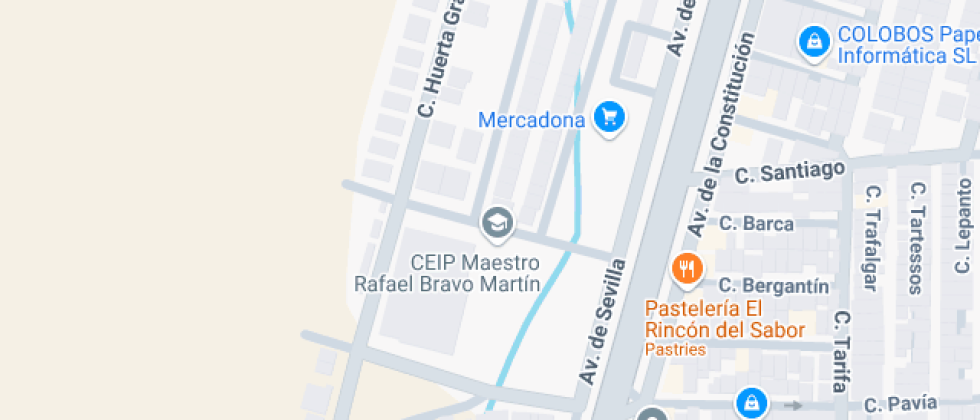Open Pastelería El Rincón del Sabor marker
980x420 pixels.
686,268
